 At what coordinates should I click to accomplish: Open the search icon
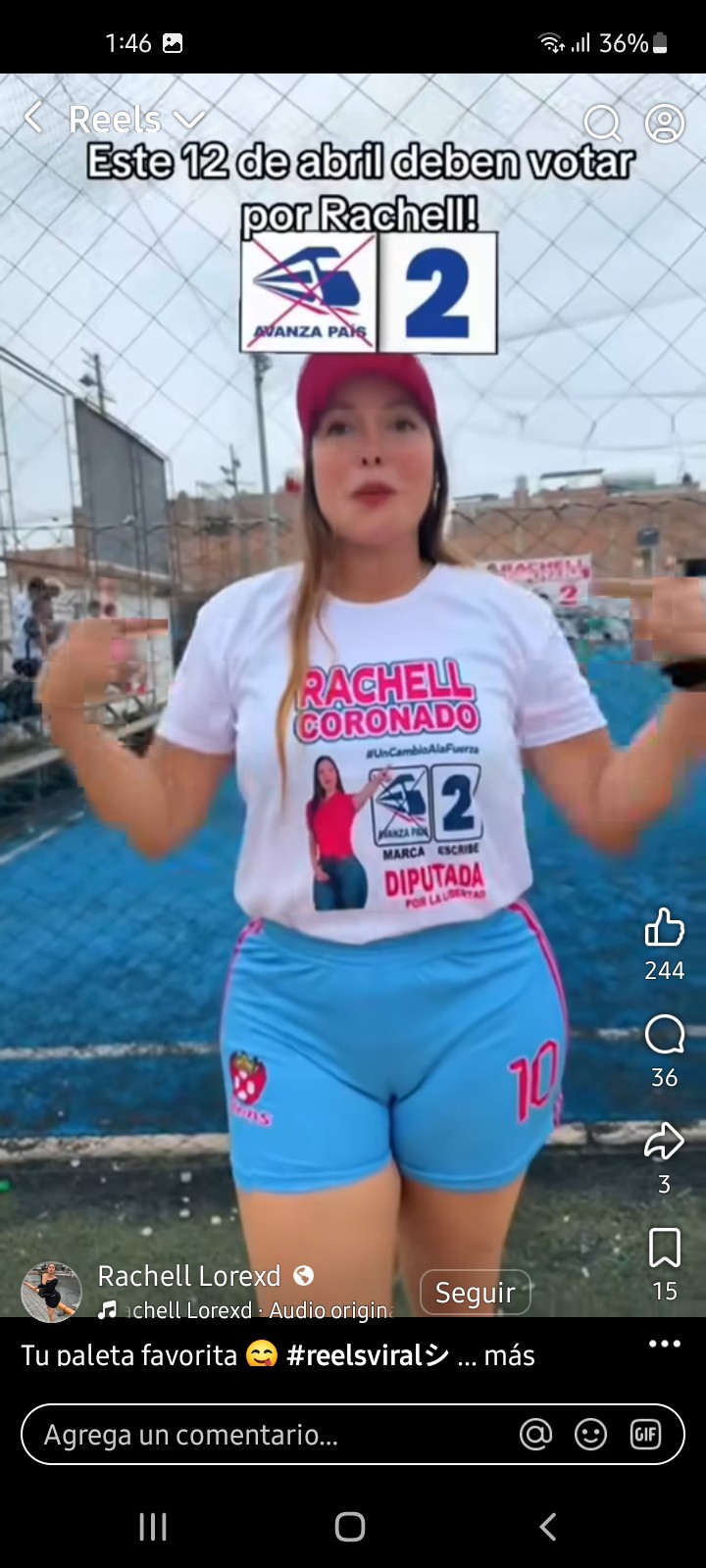[602, 123]
